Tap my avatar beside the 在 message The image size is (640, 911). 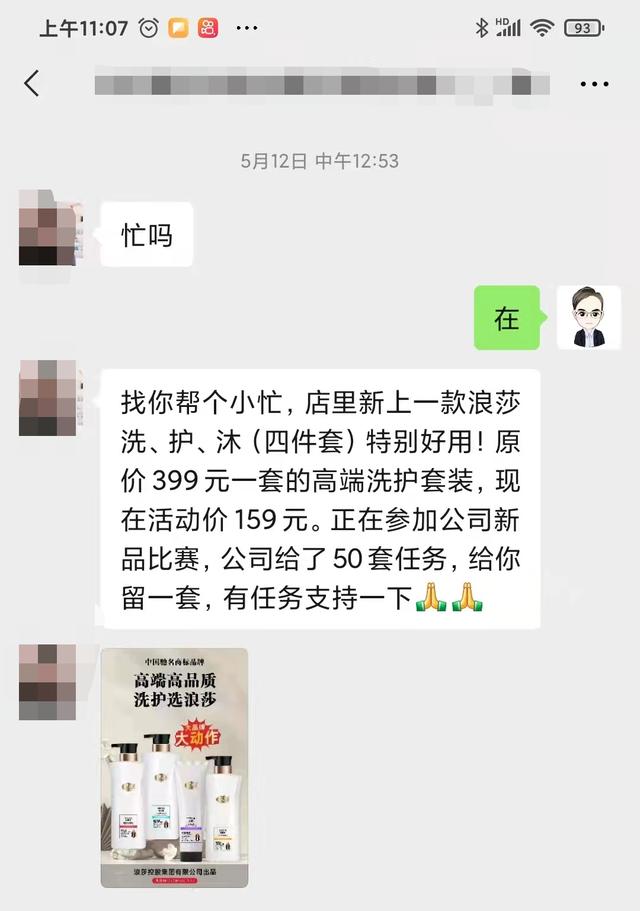[588, 318]
